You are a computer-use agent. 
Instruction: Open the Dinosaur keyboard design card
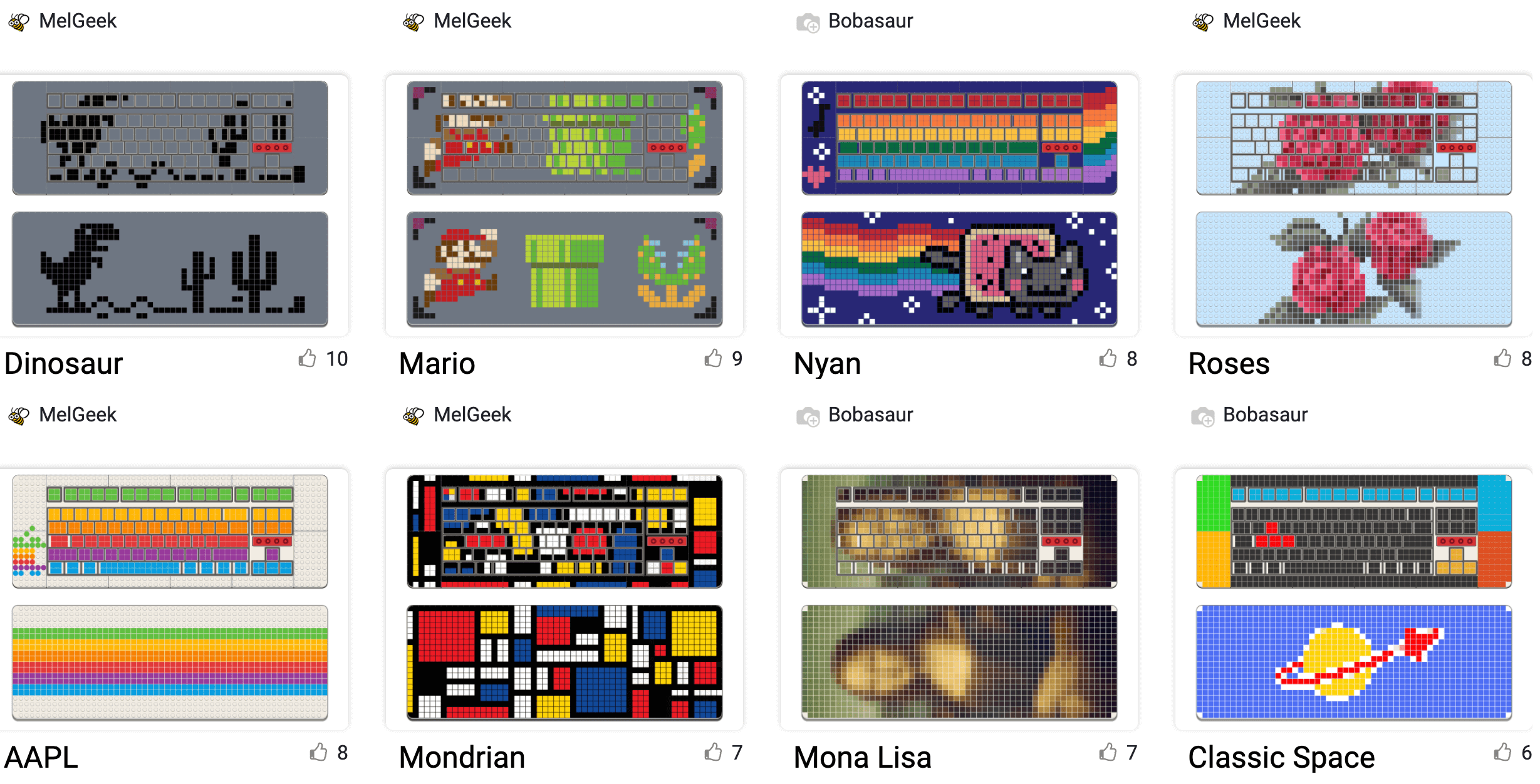(169, 204)
